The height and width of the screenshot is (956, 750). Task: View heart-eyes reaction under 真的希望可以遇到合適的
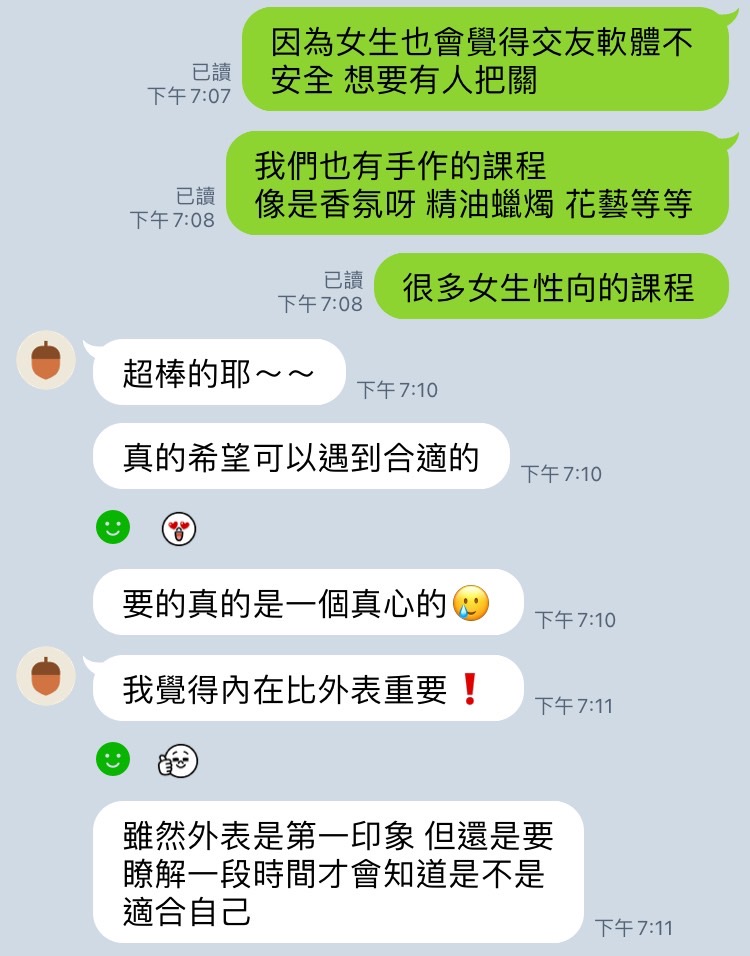click(179, 528)
